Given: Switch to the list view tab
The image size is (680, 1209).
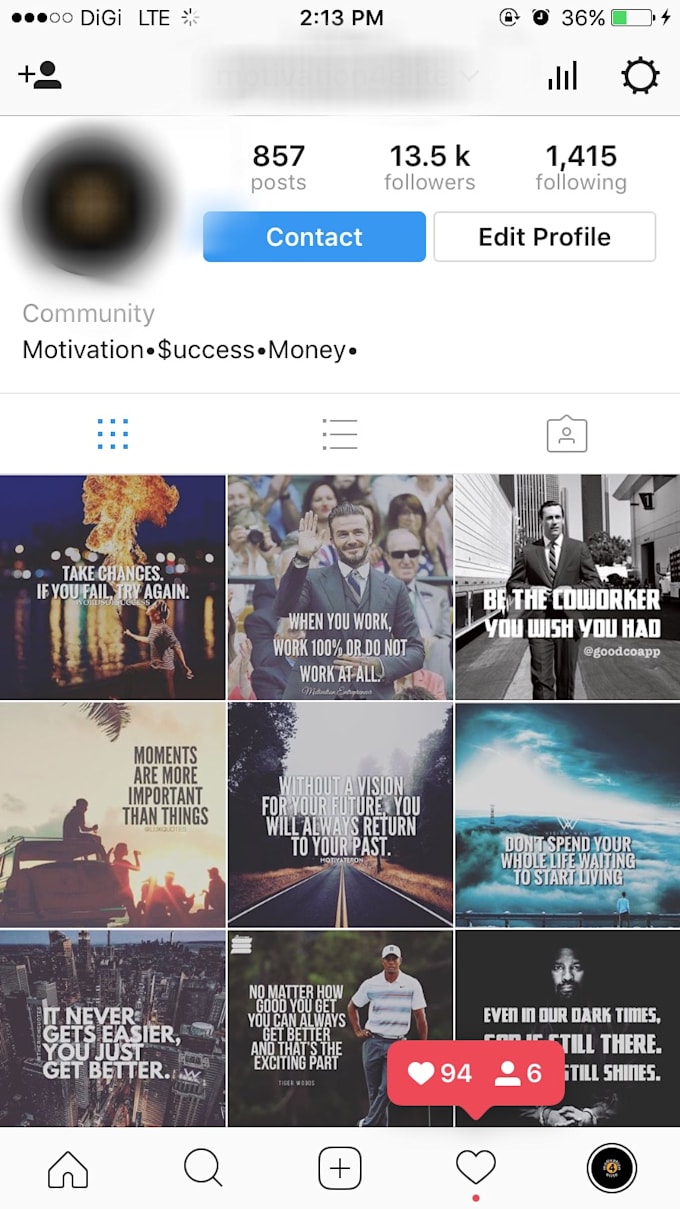Looking at the screenshot, I should (340, 434).
